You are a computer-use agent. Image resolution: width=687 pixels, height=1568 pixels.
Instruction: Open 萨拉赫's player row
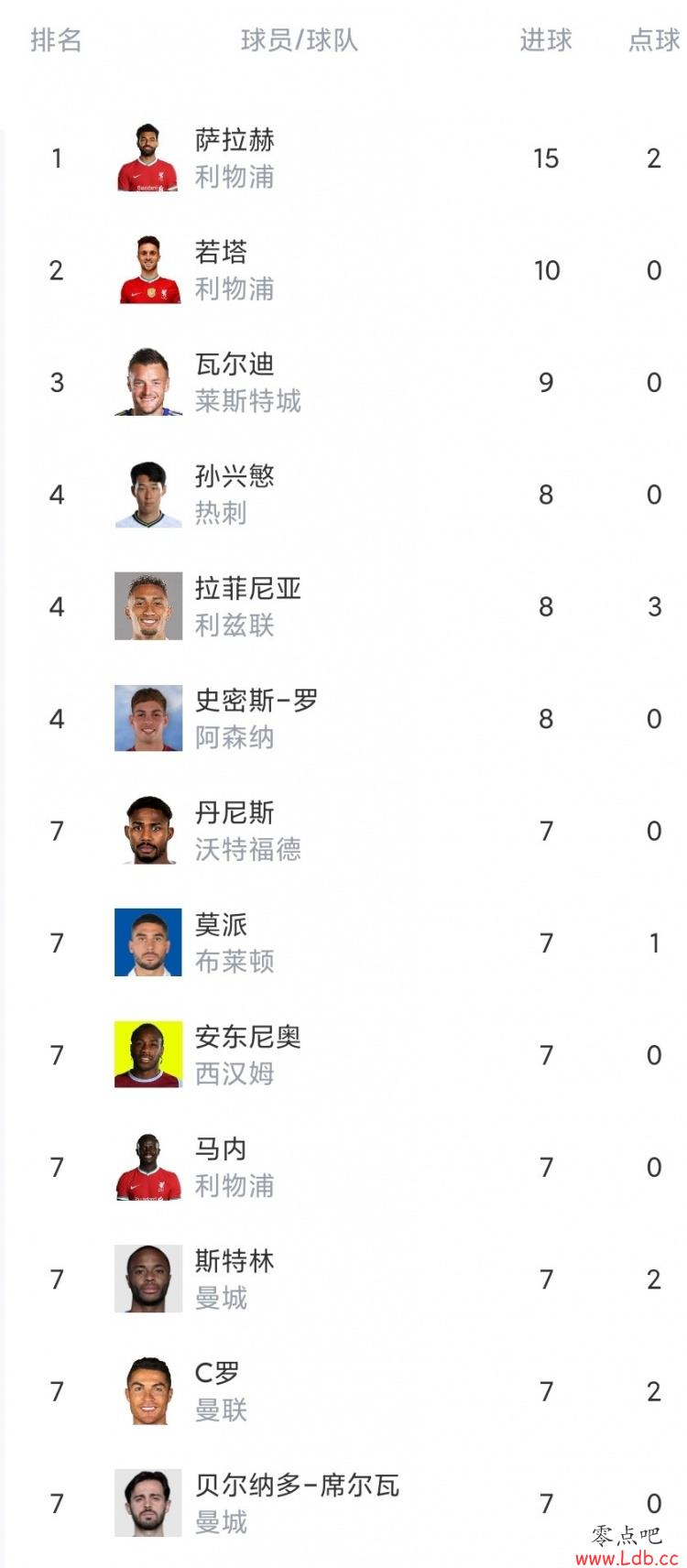pos(343,158)
